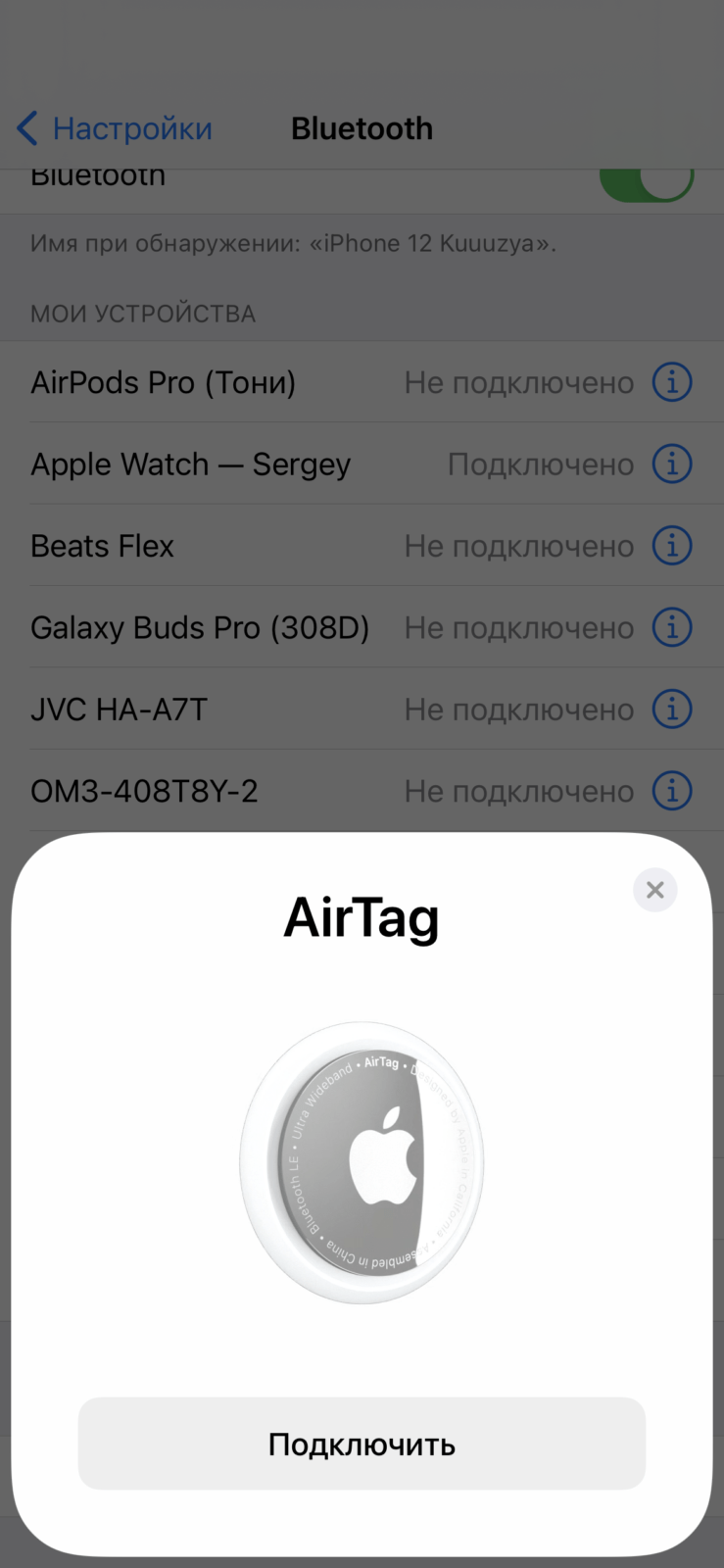The image size is (724, 1568).
Task: Open info icon for Beats Flex
Action: click(x=672, y=546)
